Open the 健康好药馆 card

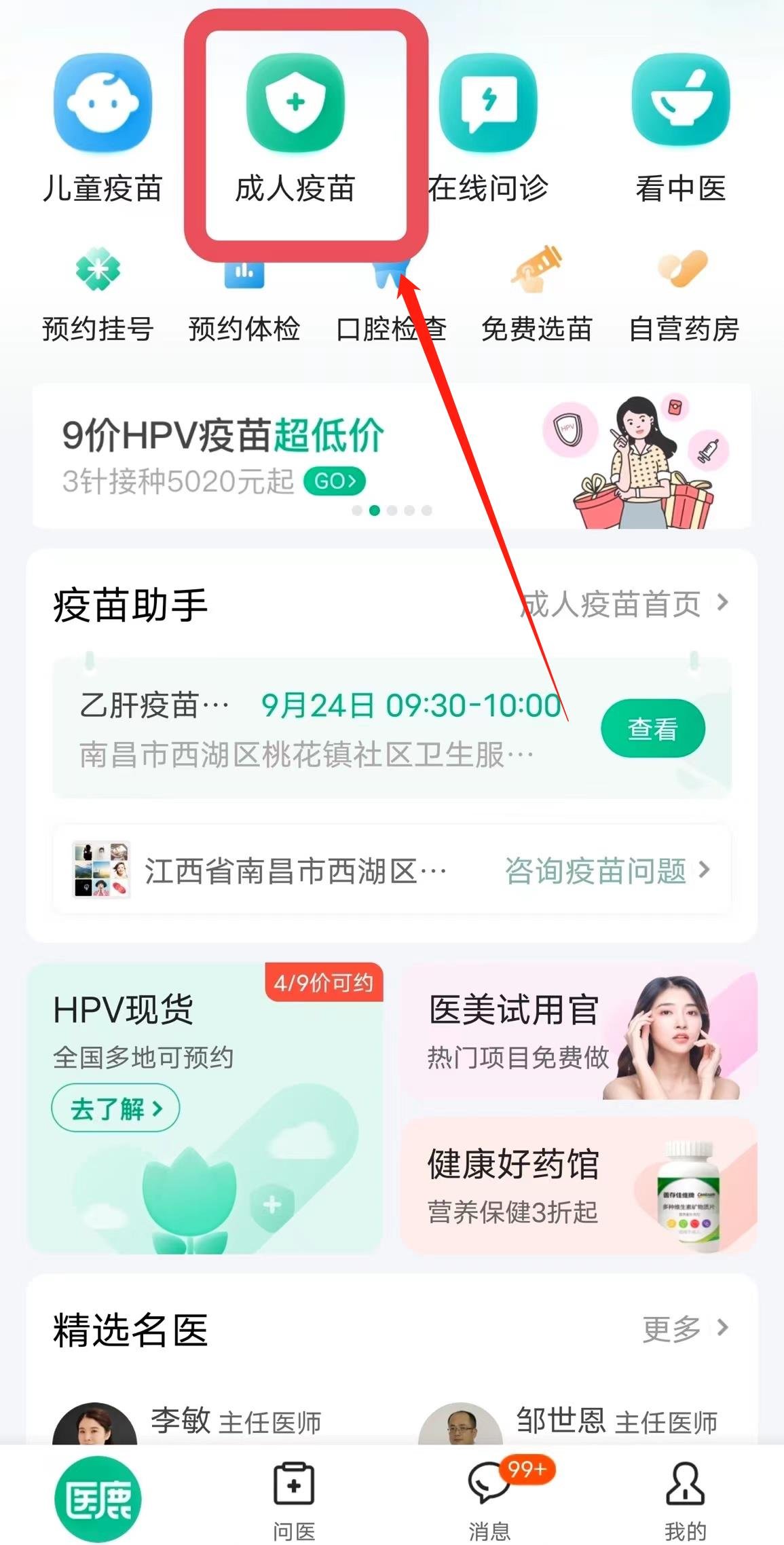click(x=578, y=1185)
